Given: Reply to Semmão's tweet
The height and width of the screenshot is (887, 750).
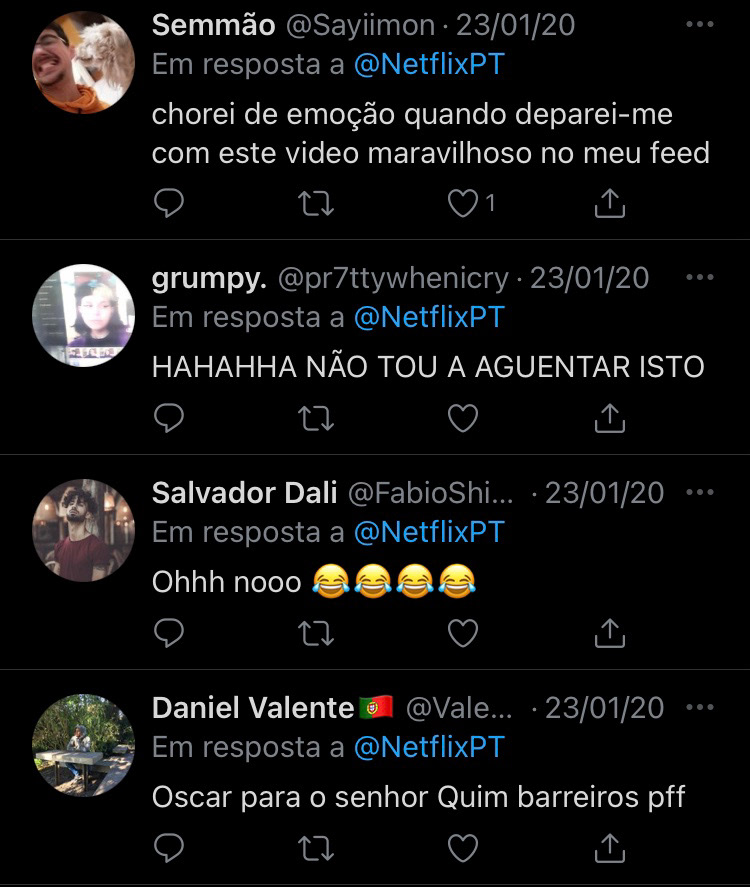Looking at the screenshot, I should click(169, 204).
